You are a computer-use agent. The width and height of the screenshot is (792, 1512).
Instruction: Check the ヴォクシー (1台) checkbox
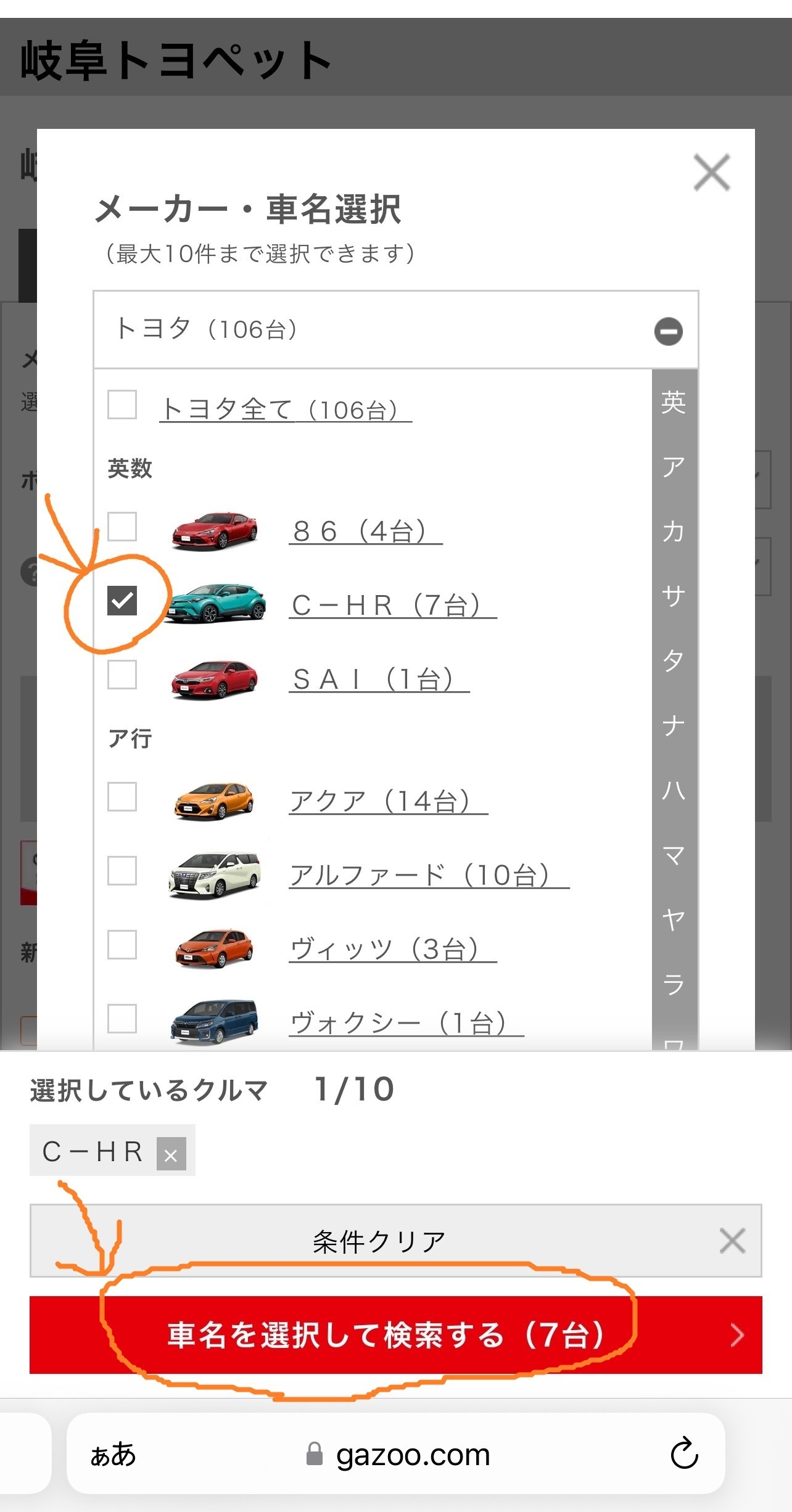(x=122, y=1018)
